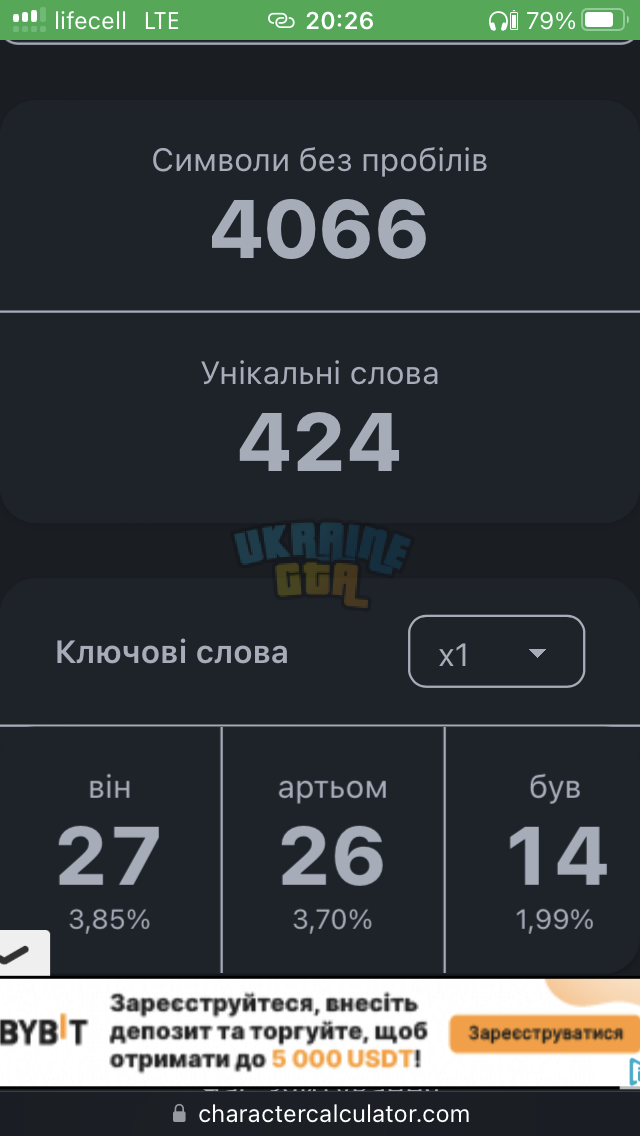
Task: Tap the Зареєструватися button in Bybit ad
Action: (544, 1032)
